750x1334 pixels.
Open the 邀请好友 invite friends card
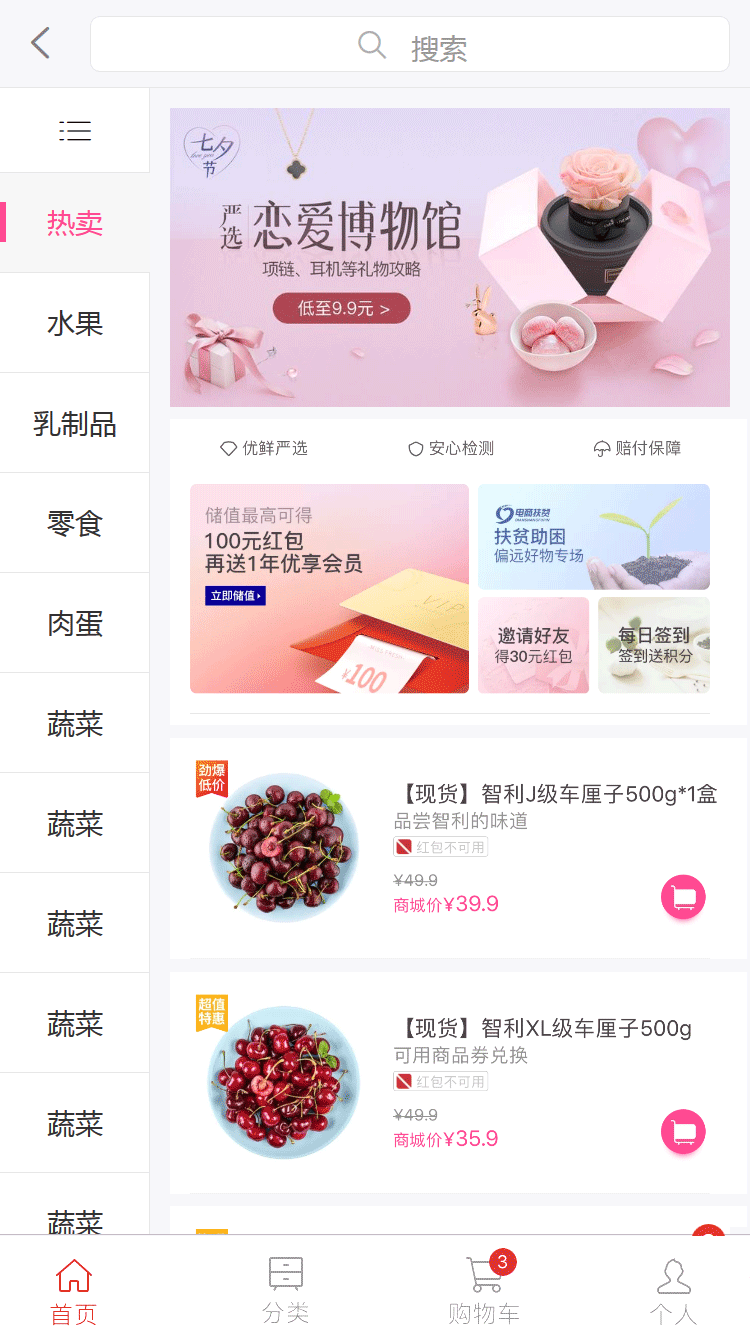(533, 644)
